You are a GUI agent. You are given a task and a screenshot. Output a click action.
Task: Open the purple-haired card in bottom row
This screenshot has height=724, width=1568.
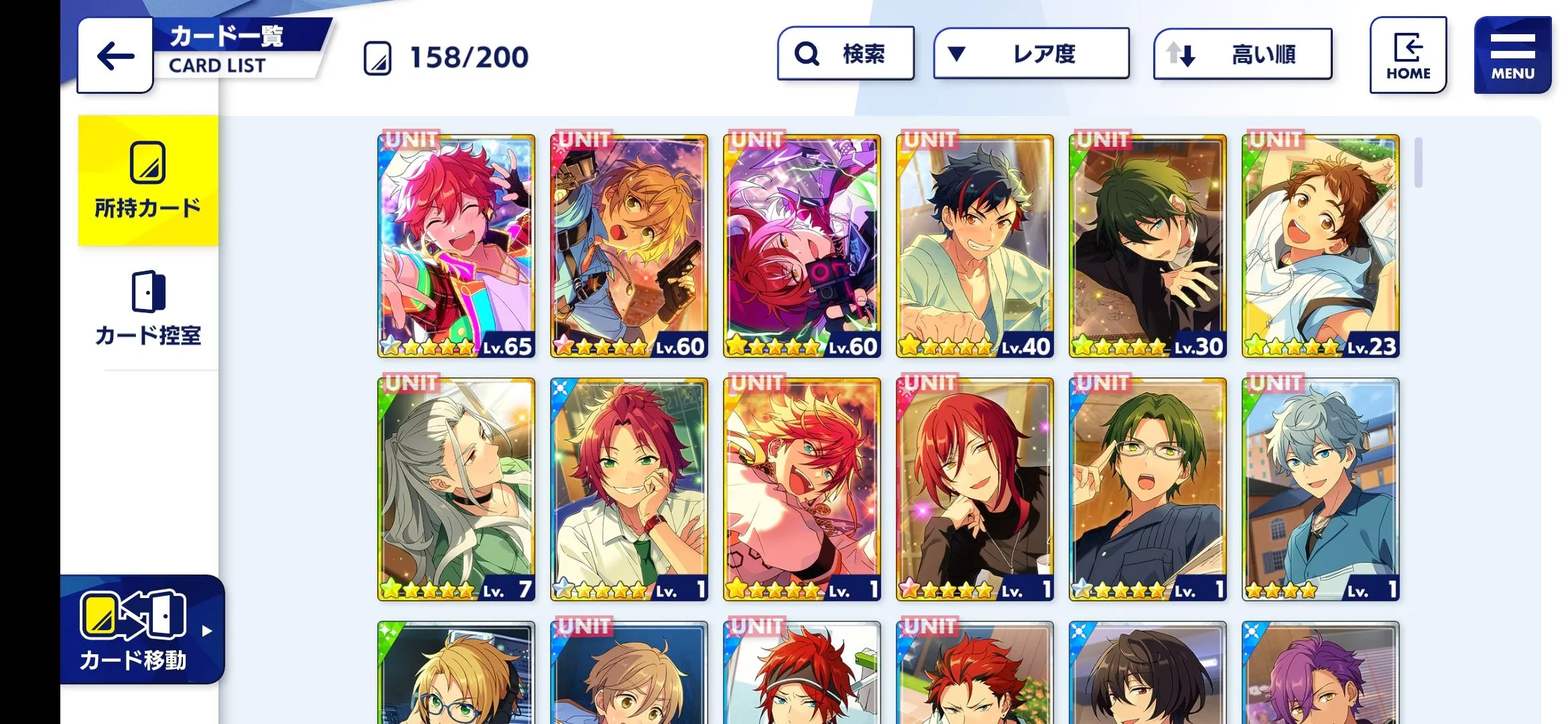click(1321, 674)
